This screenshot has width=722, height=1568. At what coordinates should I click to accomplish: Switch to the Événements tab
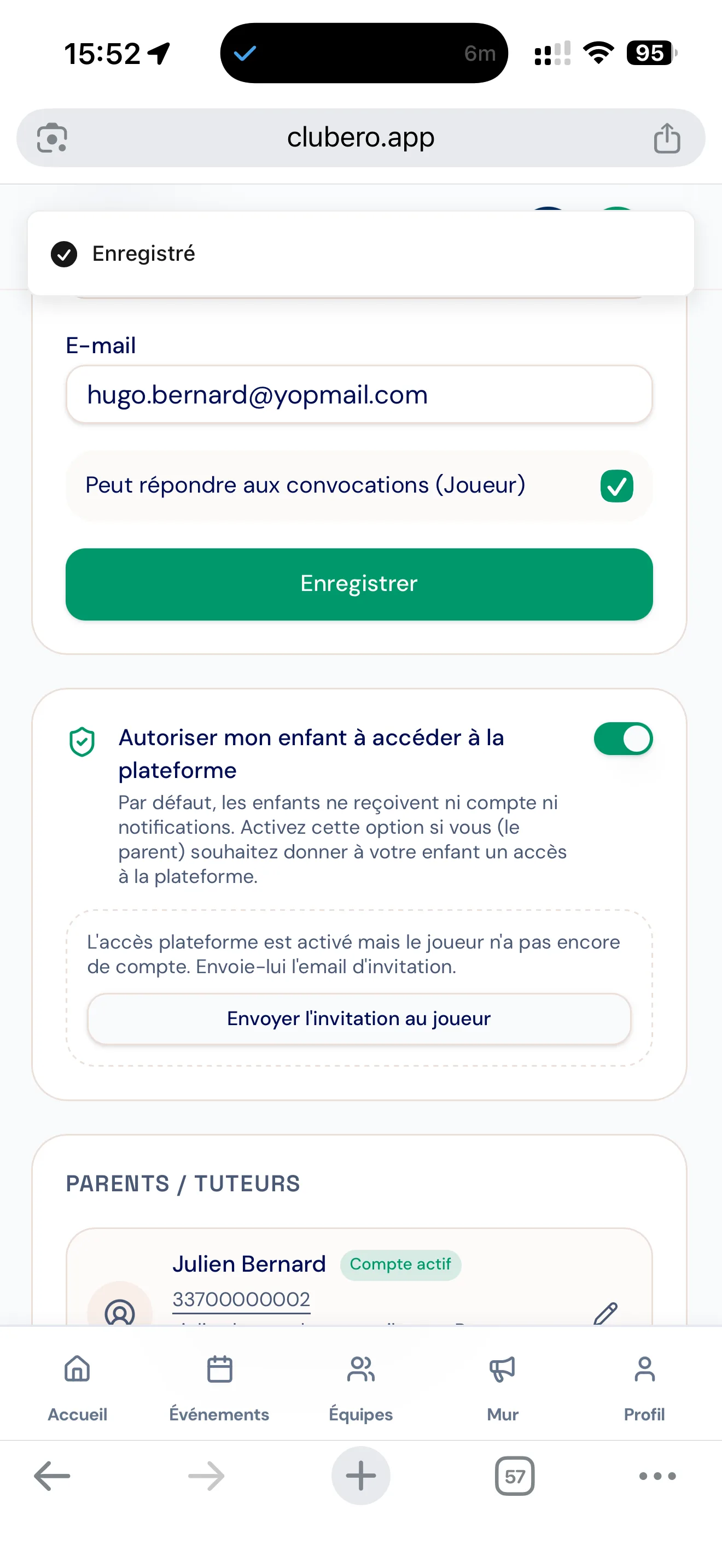click(219, 1387)
